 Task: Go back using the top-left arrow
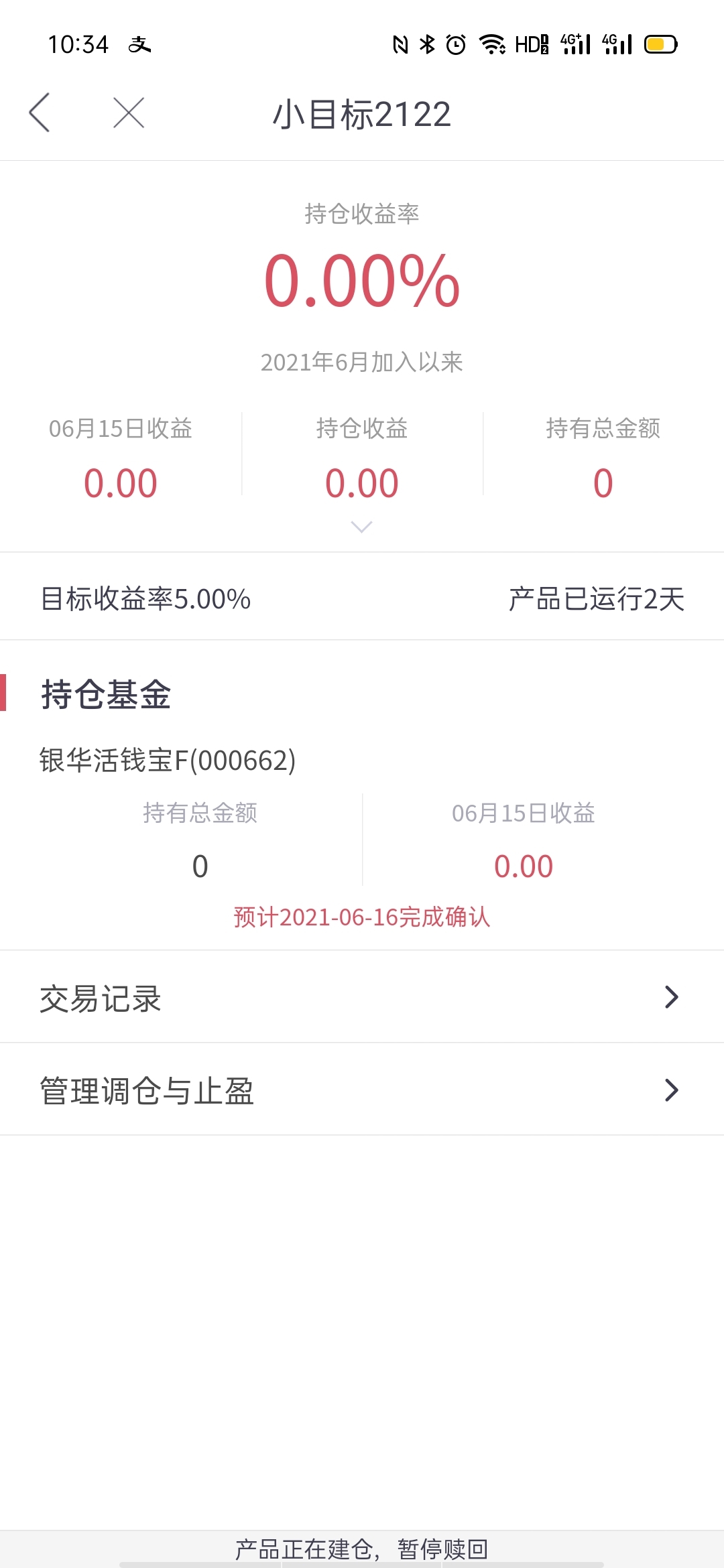pyautogui.click(x=40, y=113)
